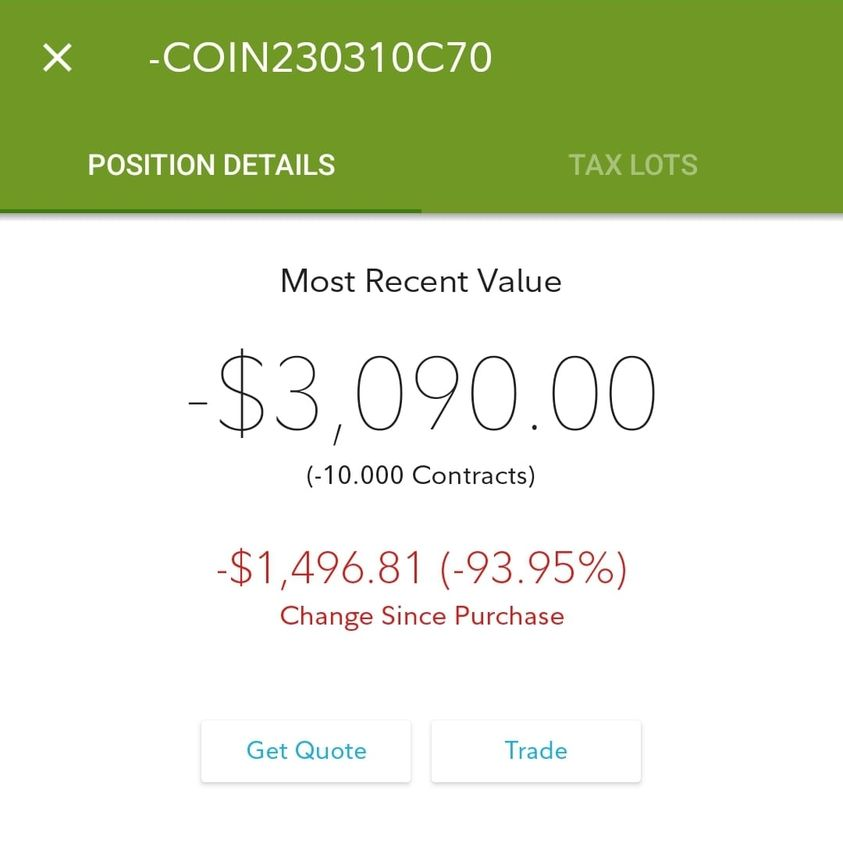Open the Trade button

(x=536, y=751)
